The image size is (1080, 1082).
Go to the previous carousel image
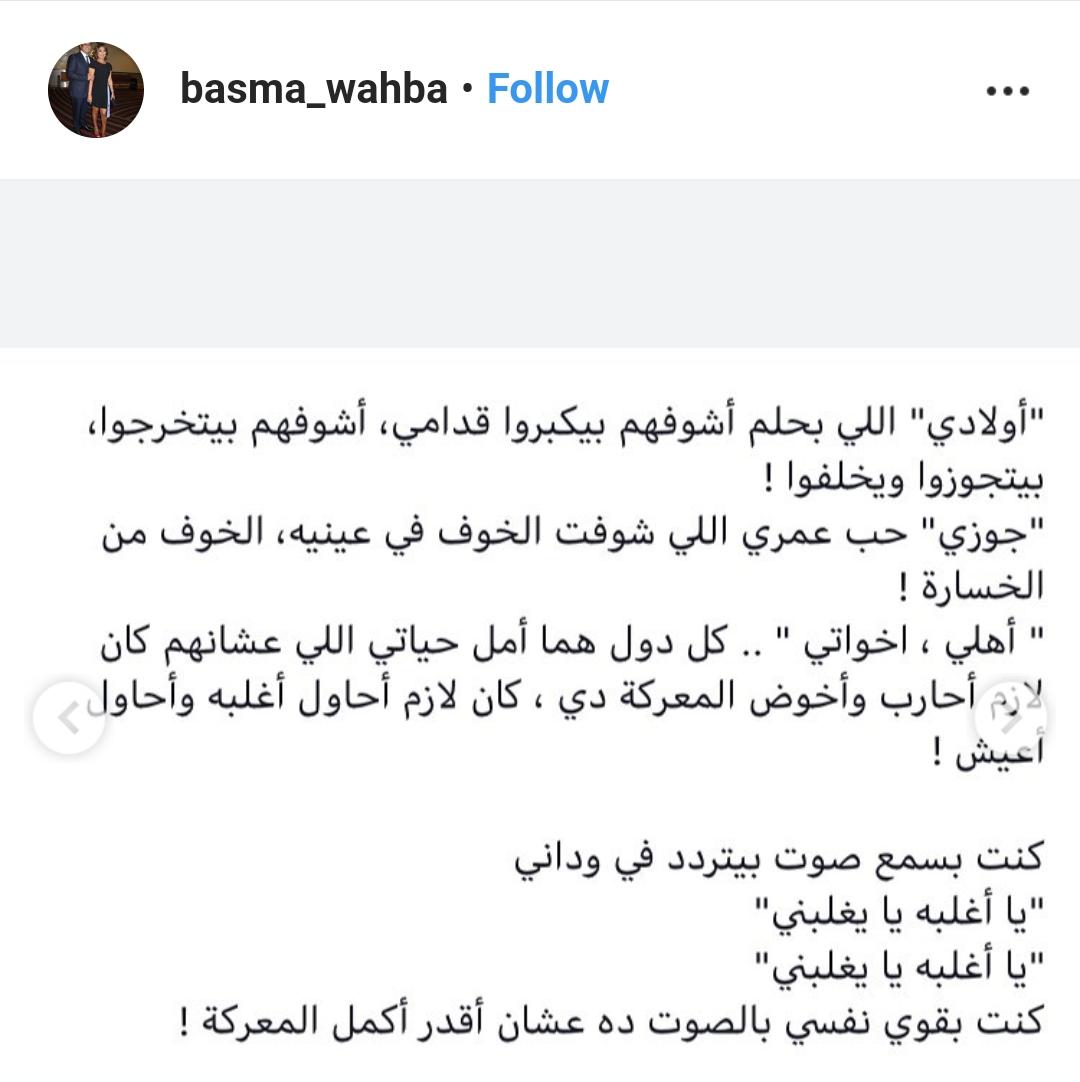point(67,718)
